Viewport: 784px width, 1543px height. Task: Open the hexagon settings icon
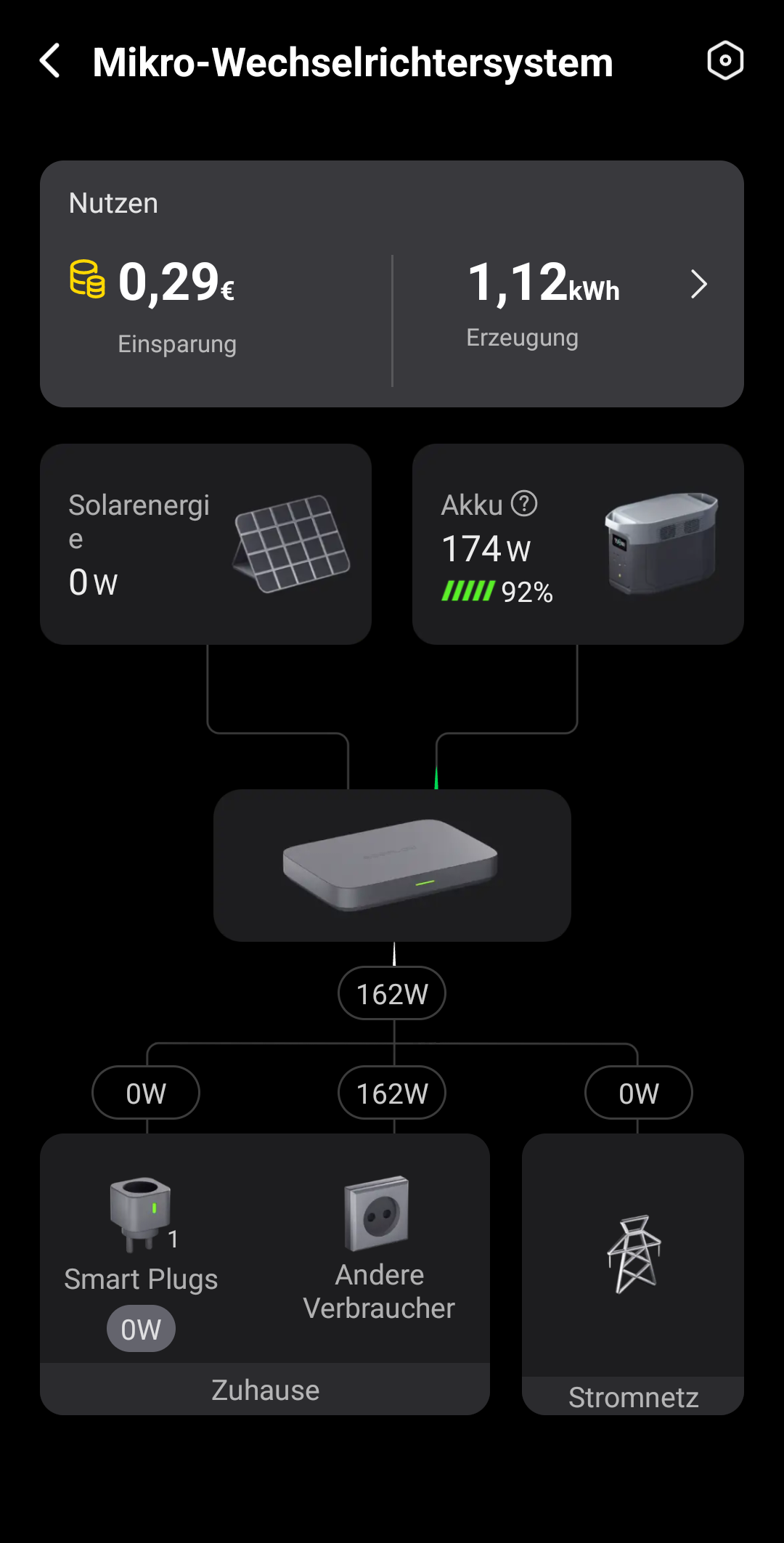[x=725, y=61]
